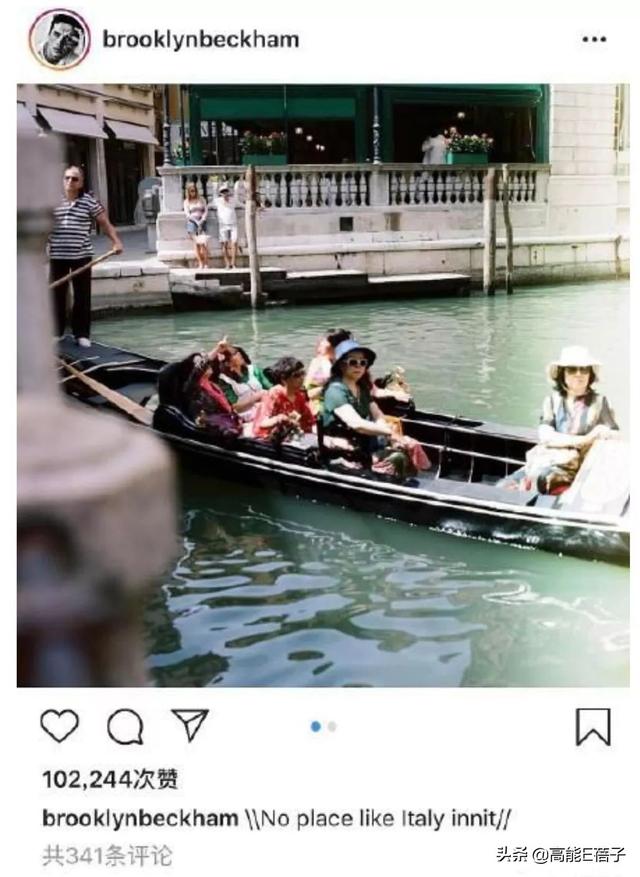Open the comment bubble icon
This screenshot has width=640, height=877.
(x=125, y=727)
